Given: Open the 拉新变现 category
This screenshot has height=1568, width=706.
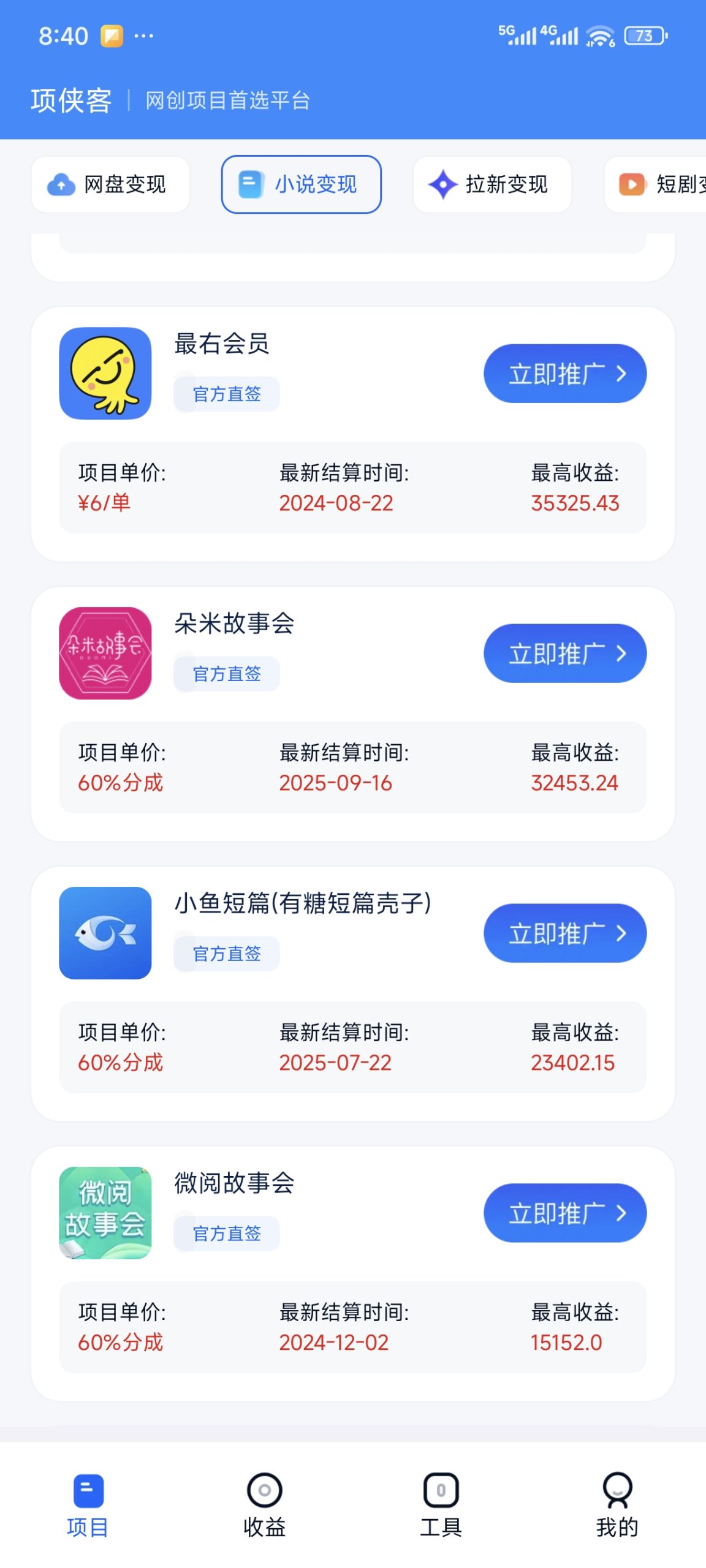Looking at the screenshot, I should point(492,184).
